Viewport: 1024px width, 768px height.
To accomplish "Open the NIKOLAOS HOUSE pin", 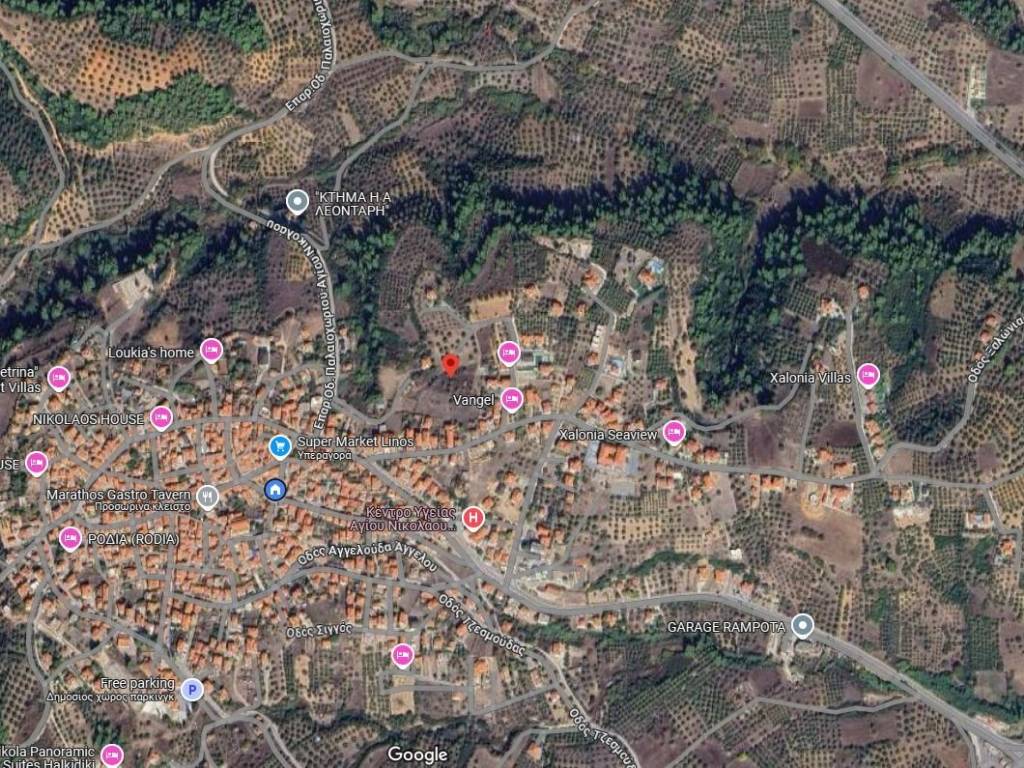I will coord(161,418).
